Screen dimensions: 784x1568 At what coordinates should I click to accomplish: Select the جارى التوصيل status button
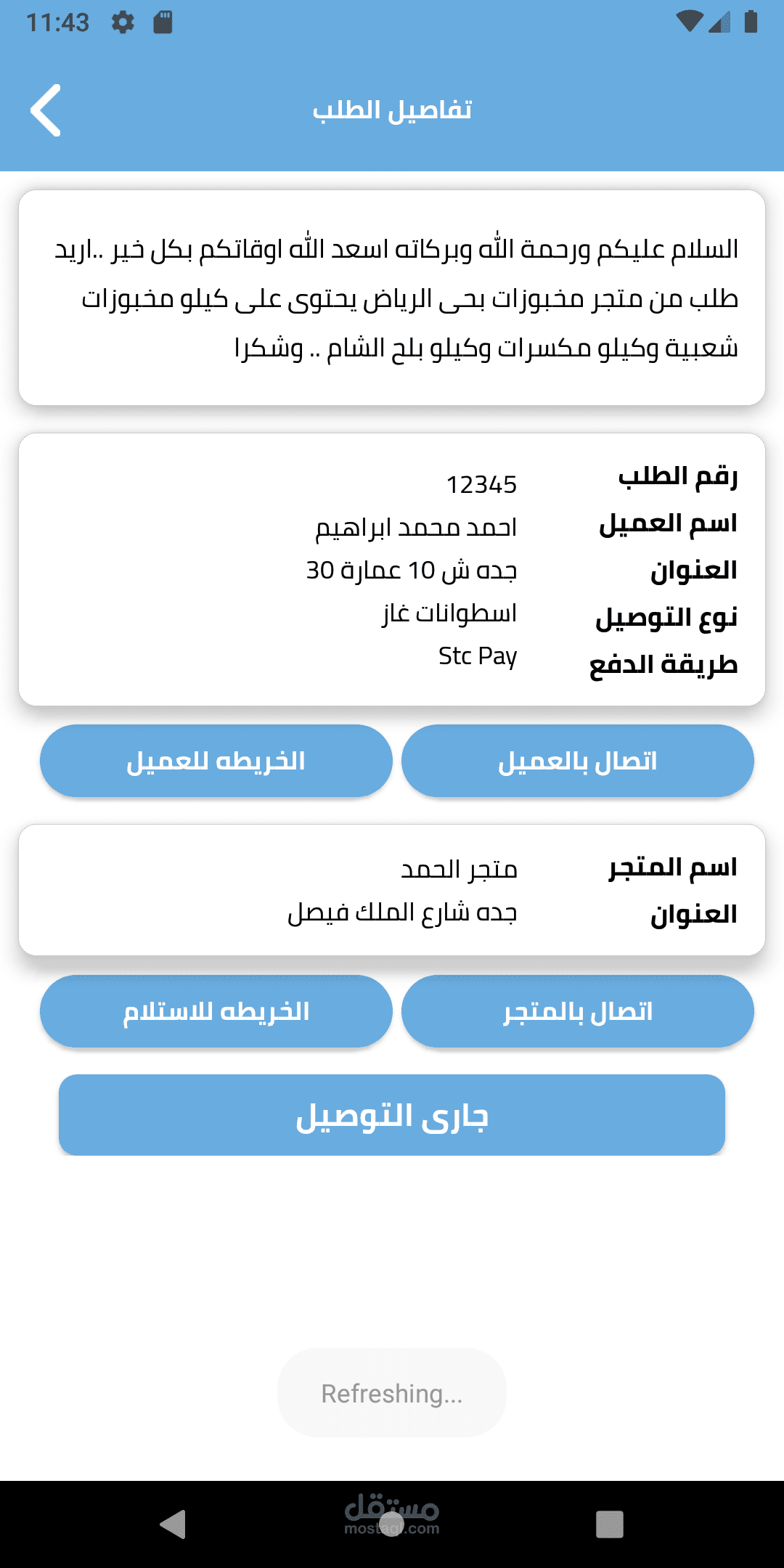tap(392, 1115)
